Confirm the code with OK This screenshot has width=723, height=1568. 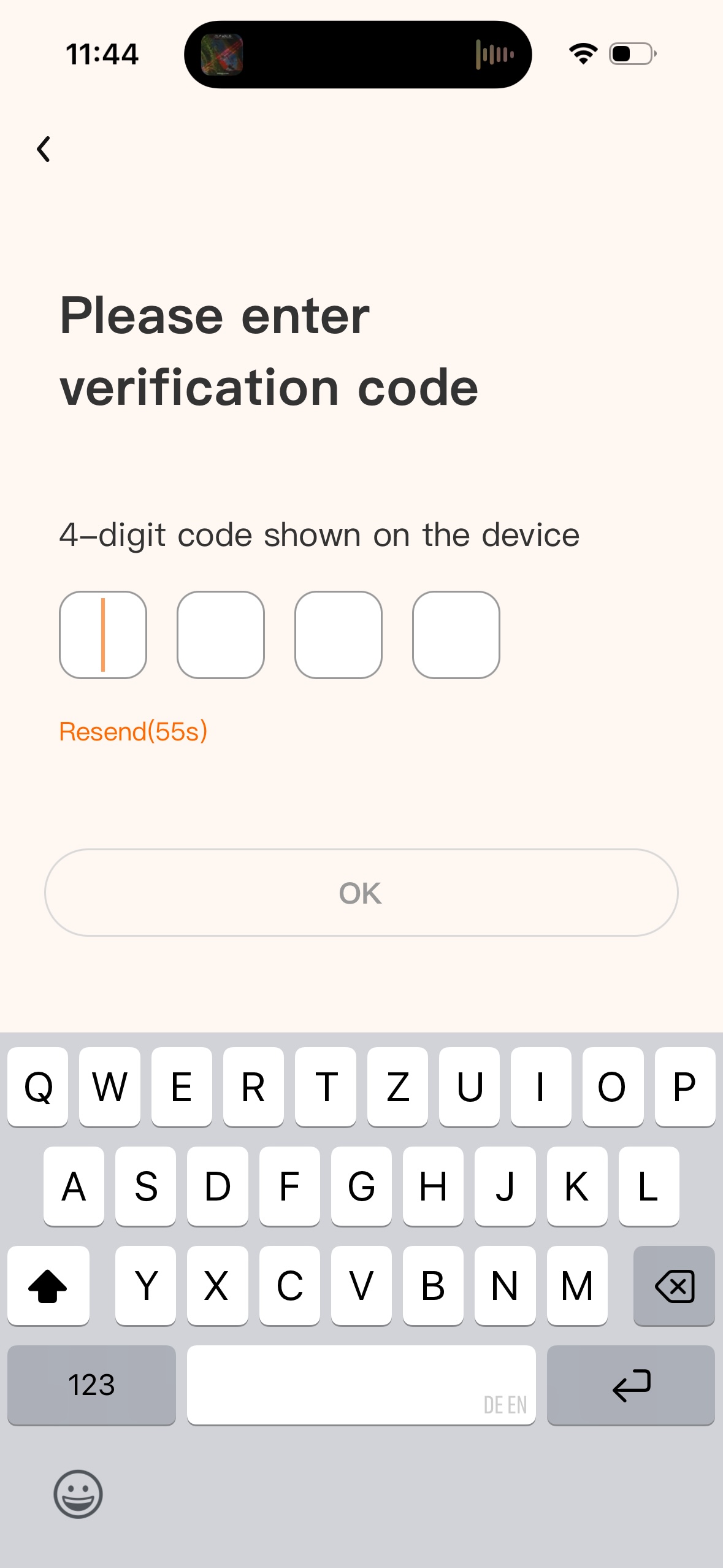[361, 893]
